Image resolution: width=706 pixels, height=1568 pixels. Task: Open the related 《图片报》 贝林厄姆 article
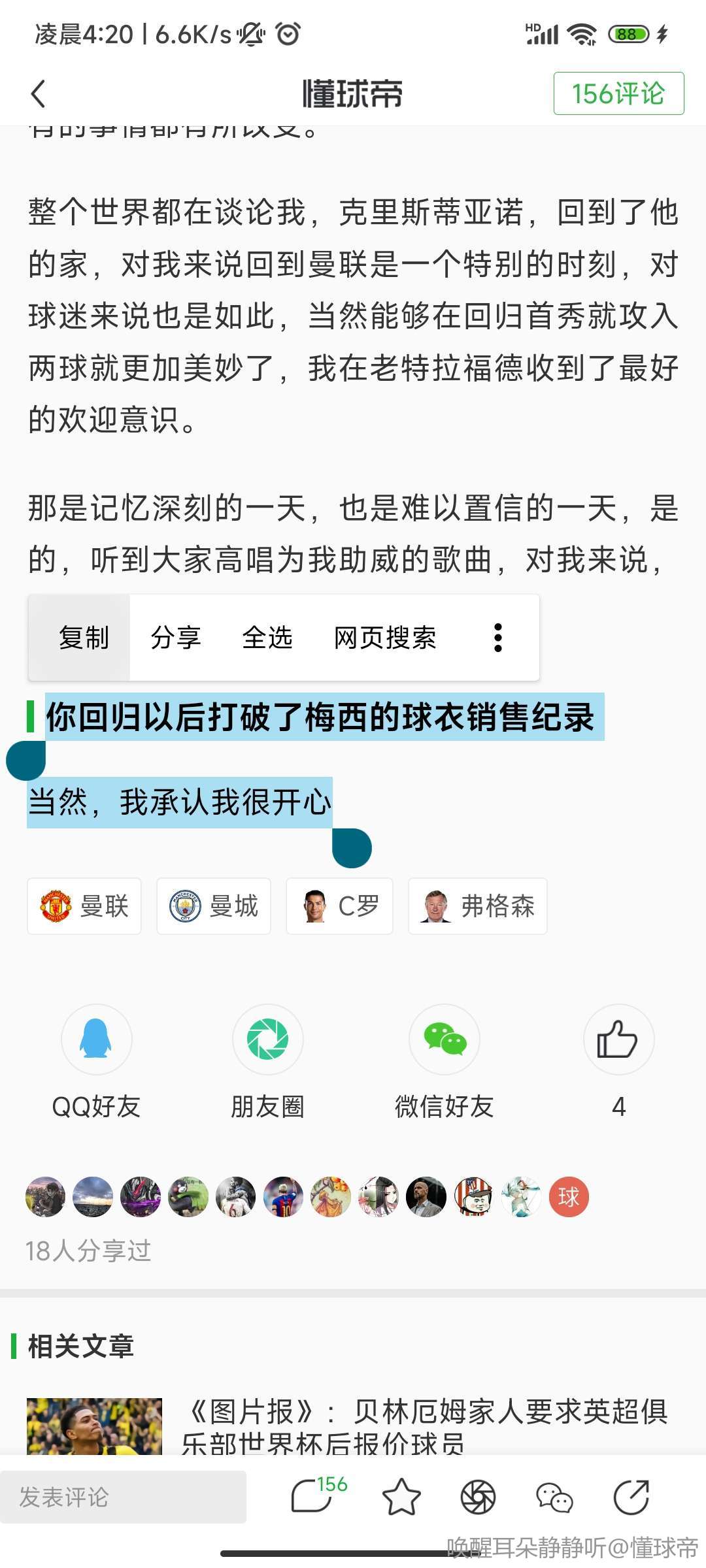click(x=425, y=1426)
